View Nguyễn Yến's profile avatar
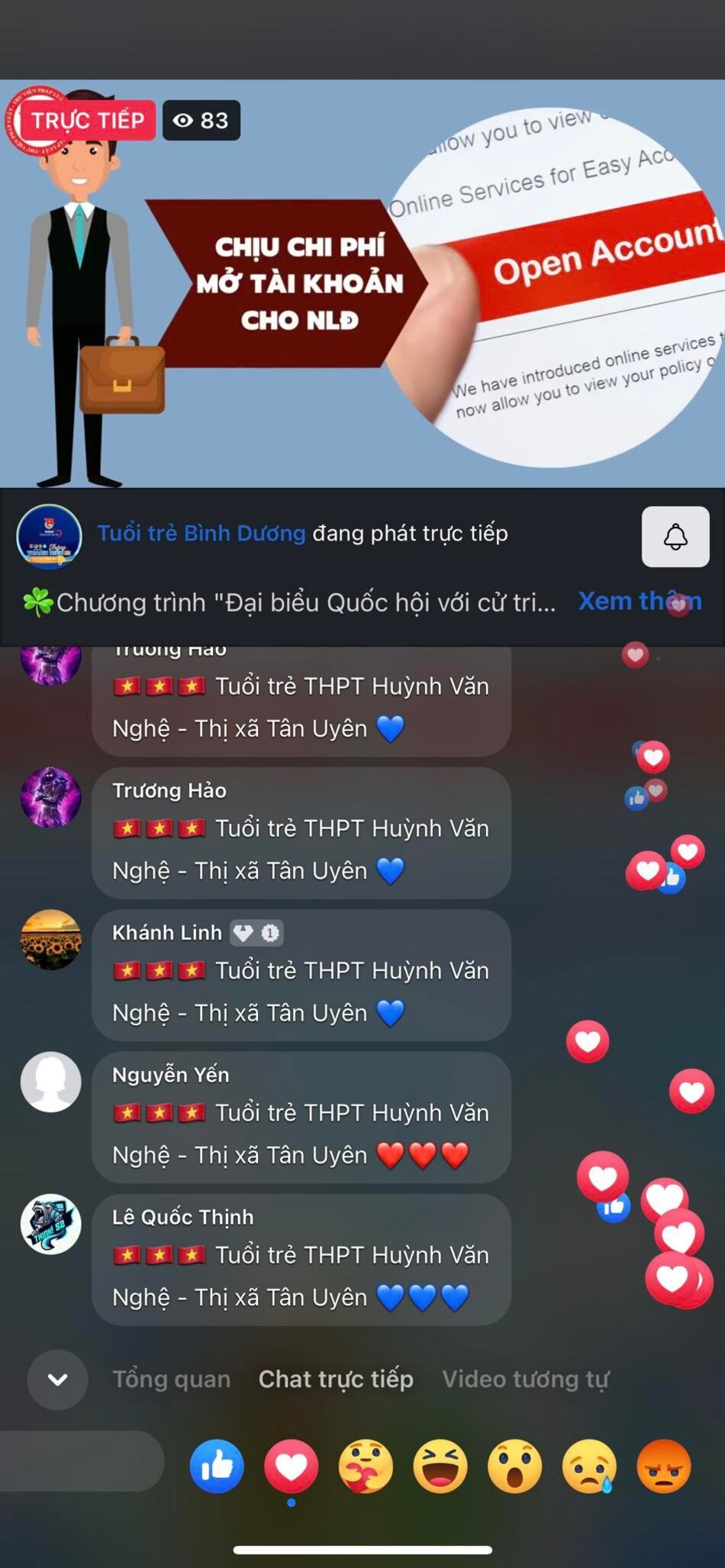Screen dimensions: 725x1568 tap(50, 1082)
